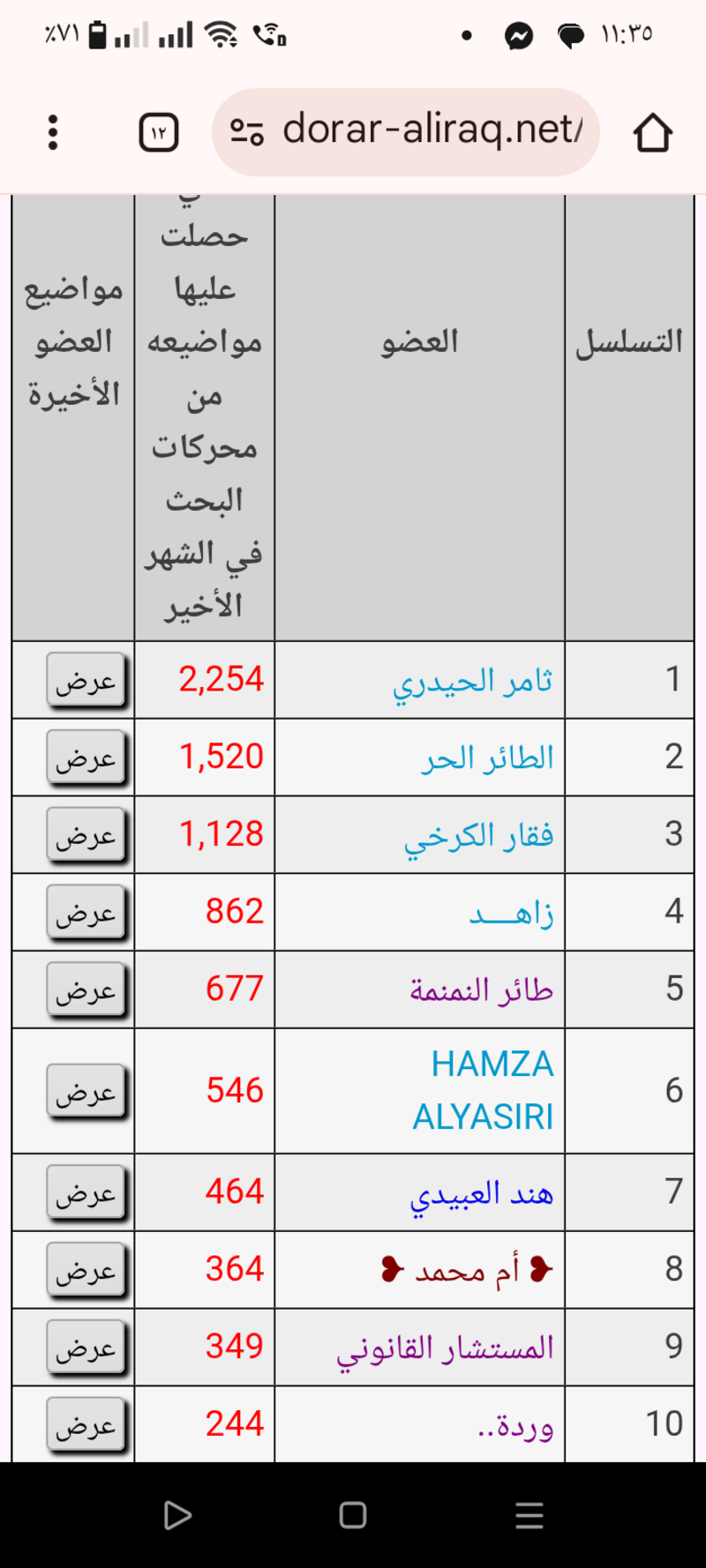The width and height of the screenshot is (706, 1568).
Task: Tap عرض button beside HAMZA ALYASIRI
Action: coord(86,1092)
